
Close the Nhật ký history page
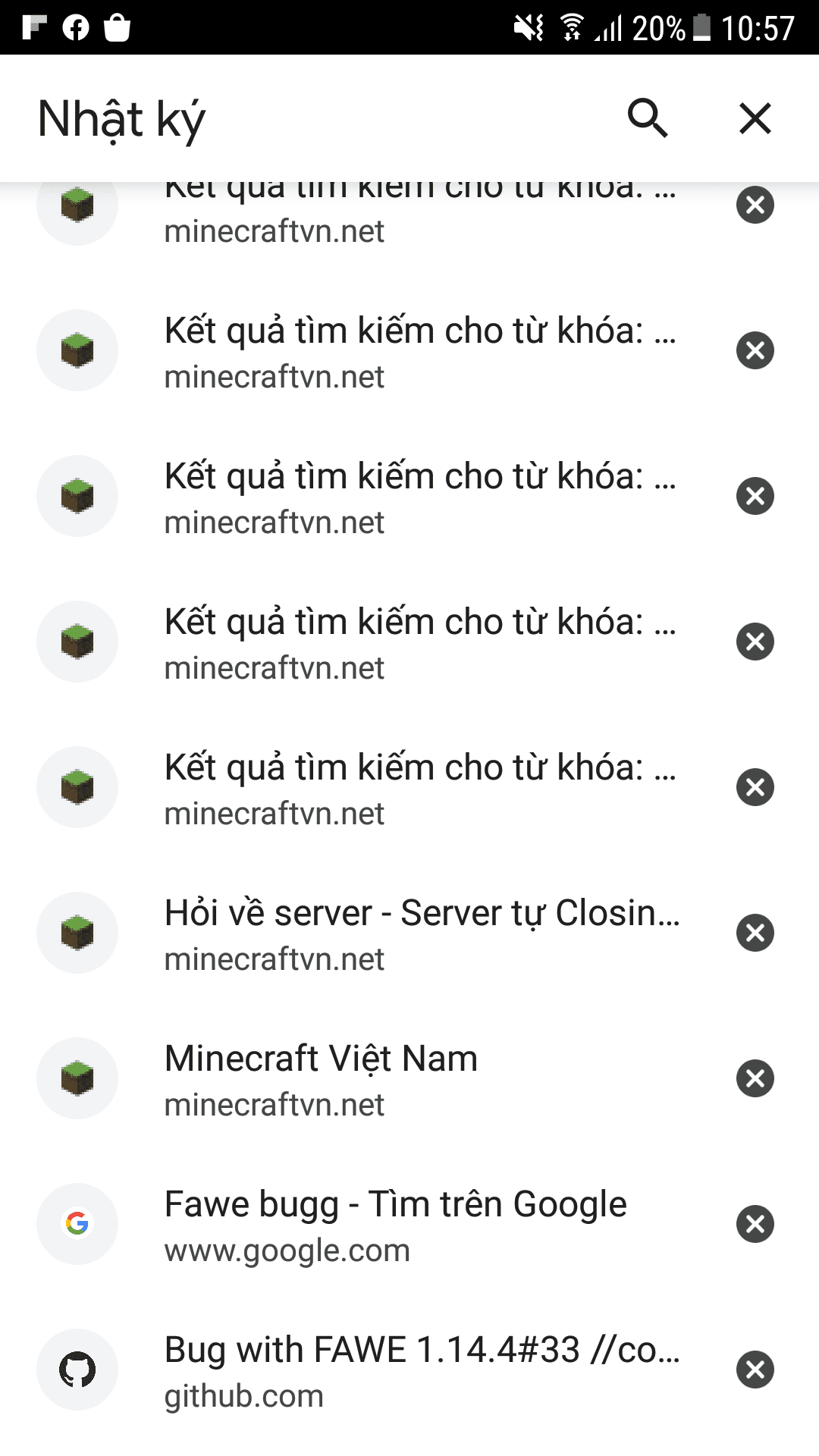tap(755, 118)
